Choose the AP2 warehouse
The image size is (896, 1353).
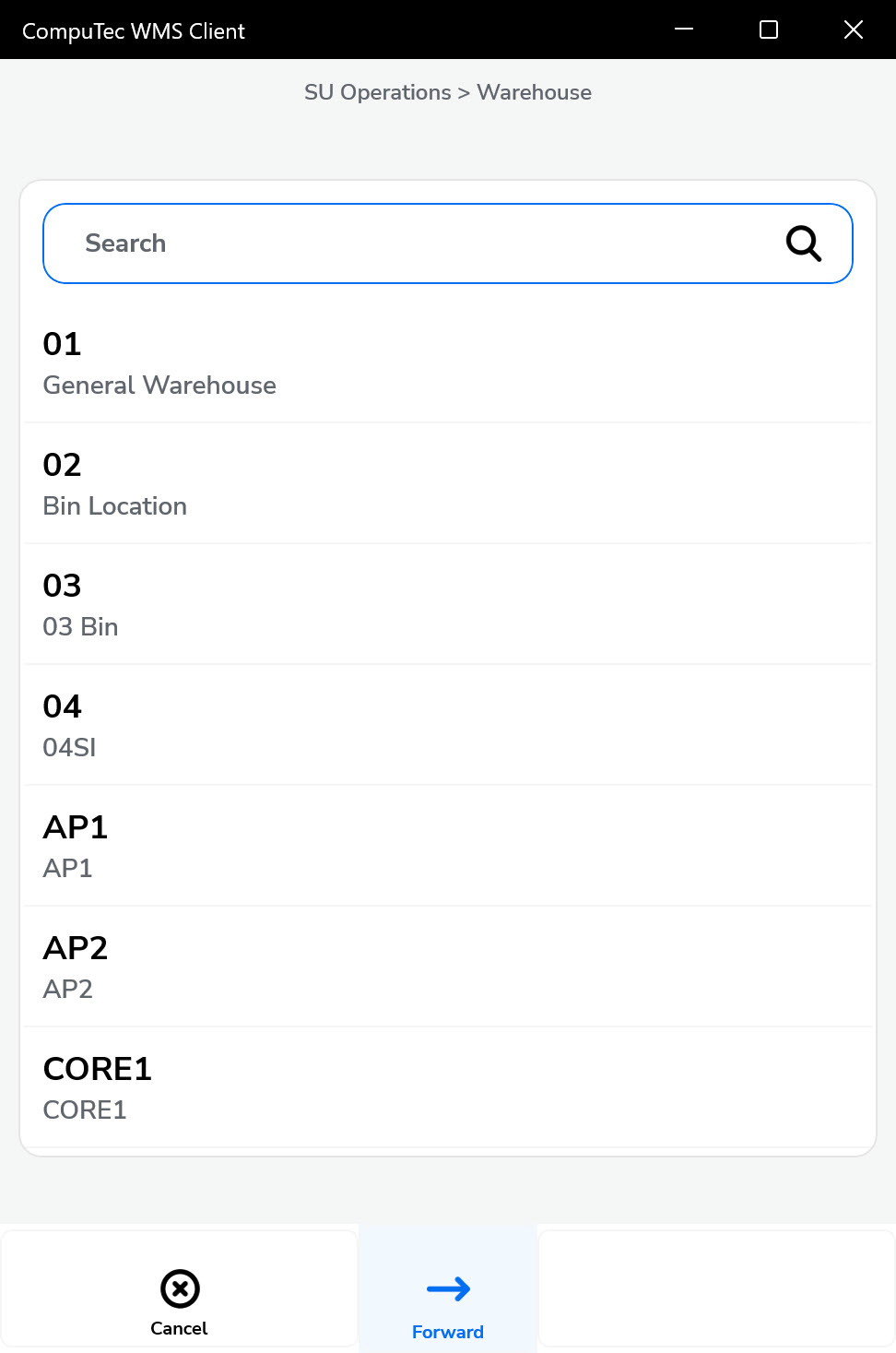447,967
